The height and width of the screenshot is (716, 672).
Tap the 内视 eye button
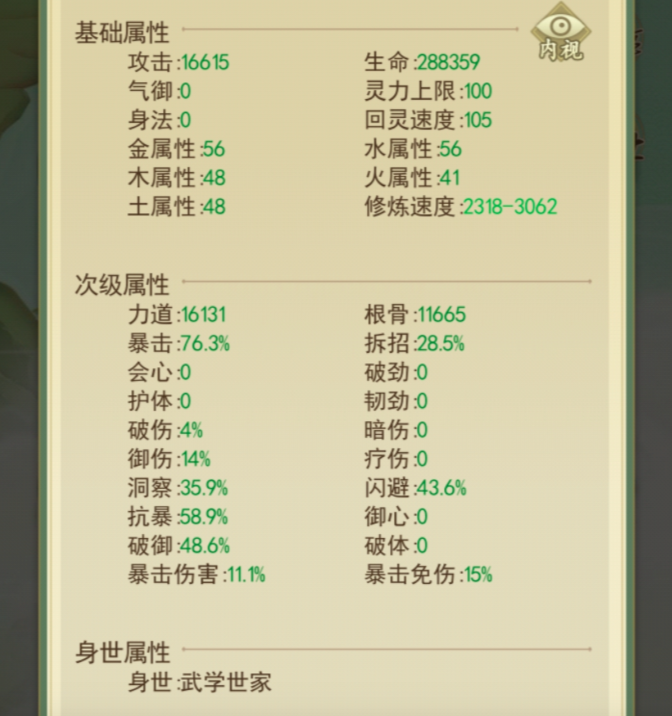[560, 34]
